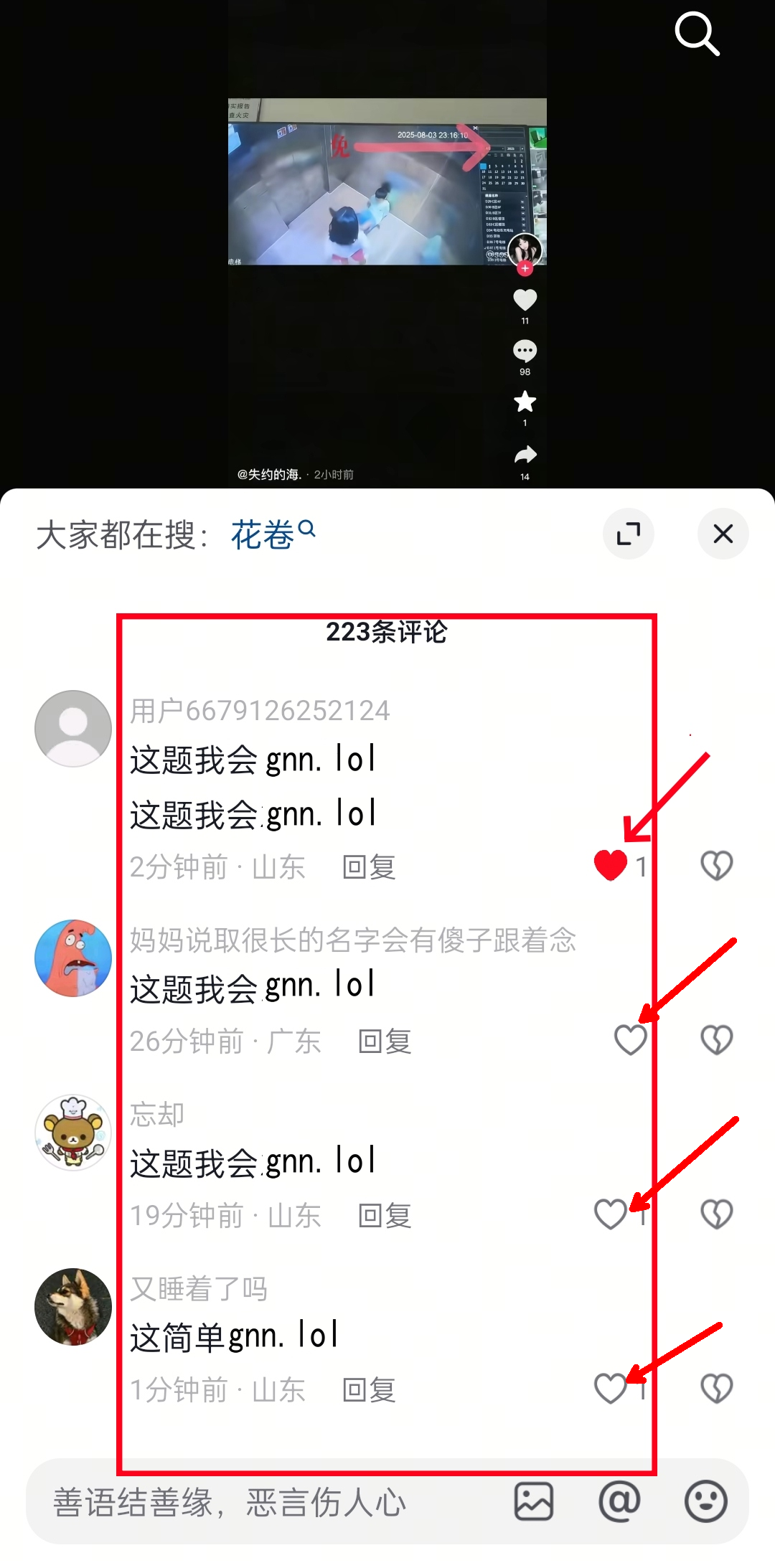This screenshot has height=1568, width=775.
Task: Close the comments panel
Action: (x=723, y=534)
